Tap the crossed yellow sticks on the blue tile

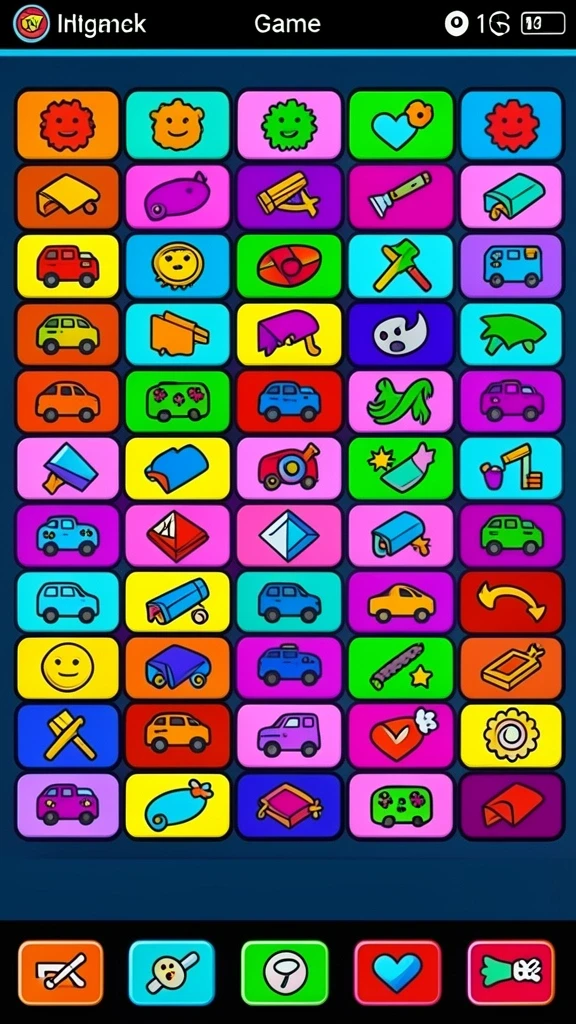click(67, 736)
